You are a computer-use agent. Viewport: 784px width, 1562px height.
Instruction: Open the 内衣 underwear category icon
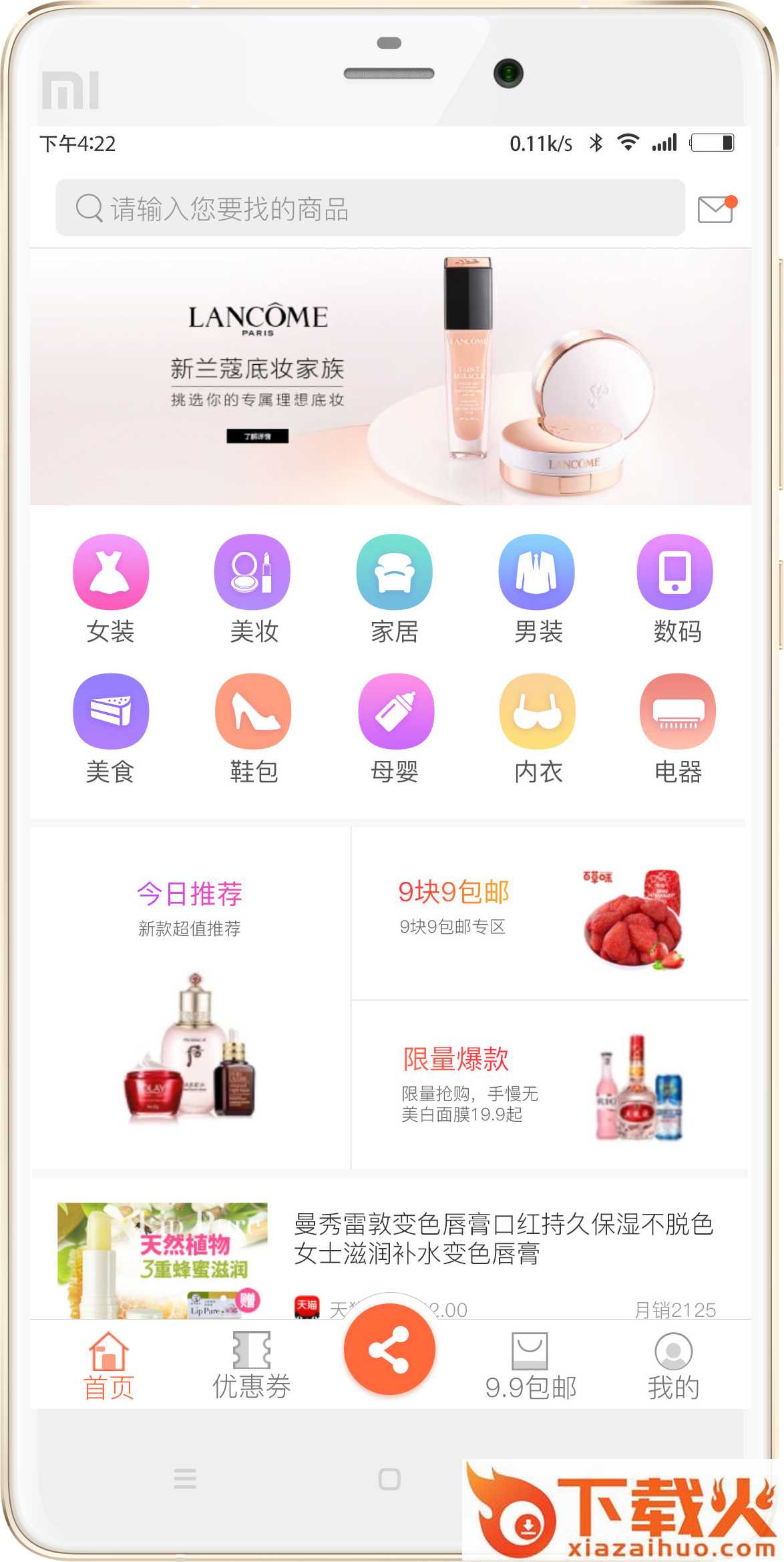[536, 712]
